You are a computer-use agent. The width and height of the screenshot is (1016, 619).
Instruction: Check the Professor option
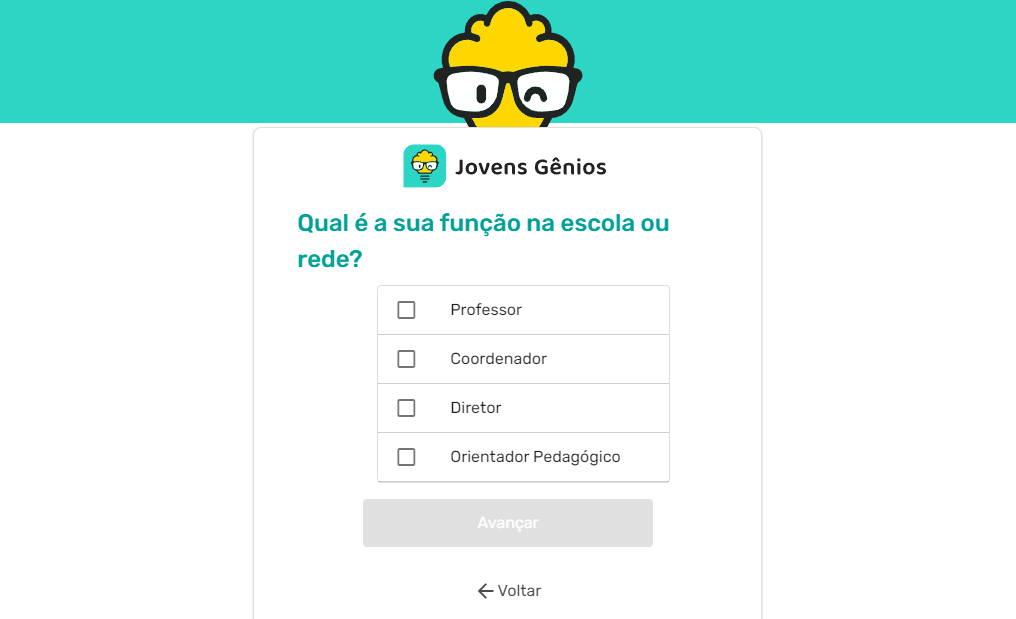click(x=406, y=310)
